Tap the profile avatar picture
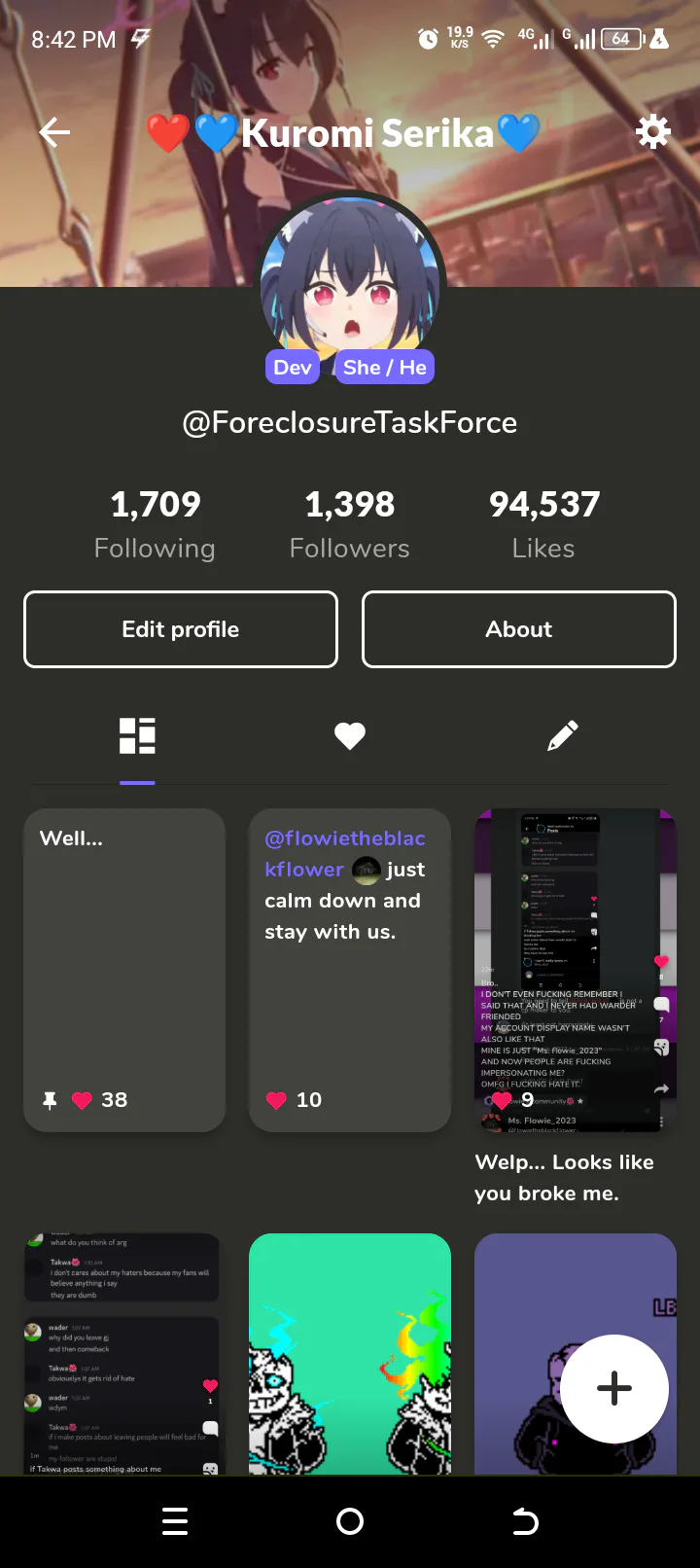700x1568 pixels. (x=350, y=284)
